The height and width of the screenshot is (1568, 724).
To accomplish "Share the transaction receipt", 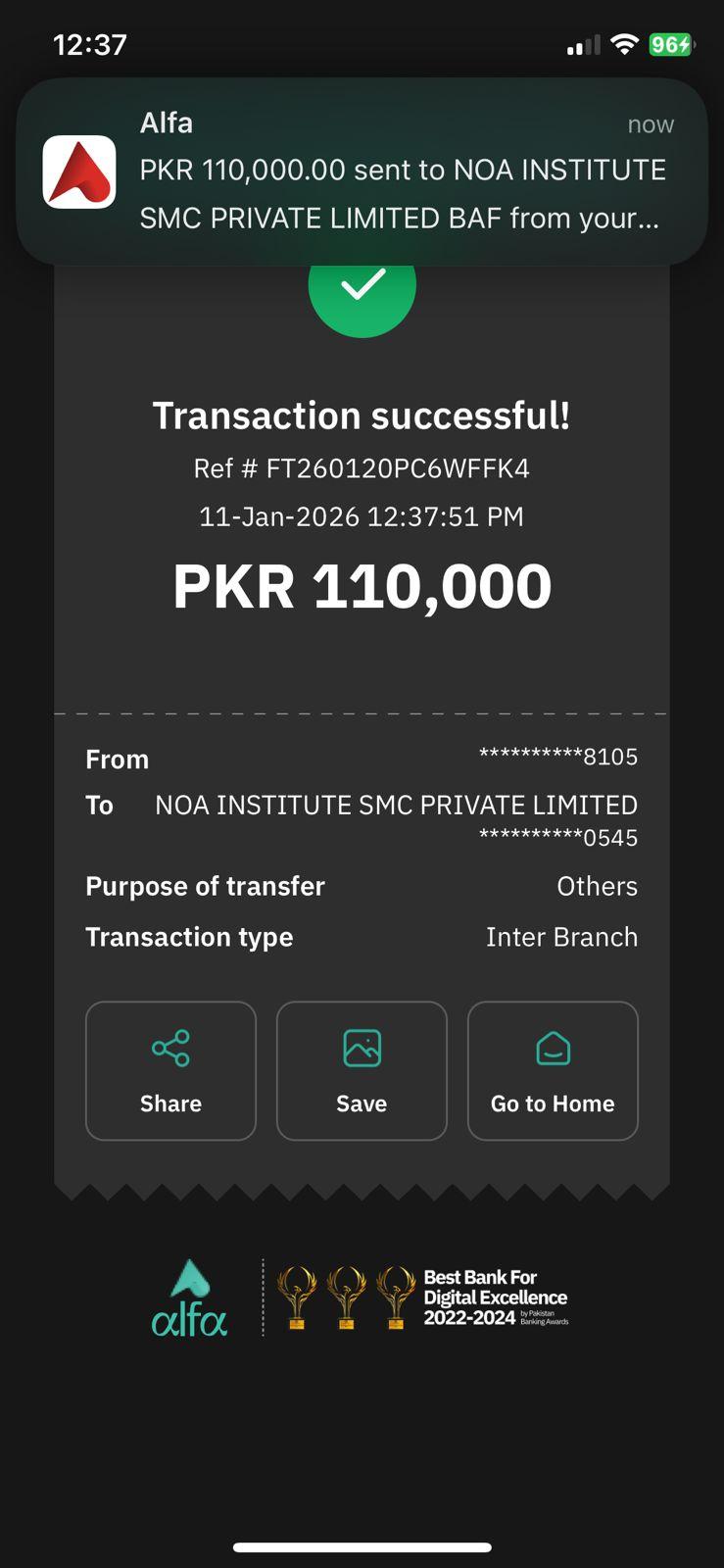I will point(170,1070).
